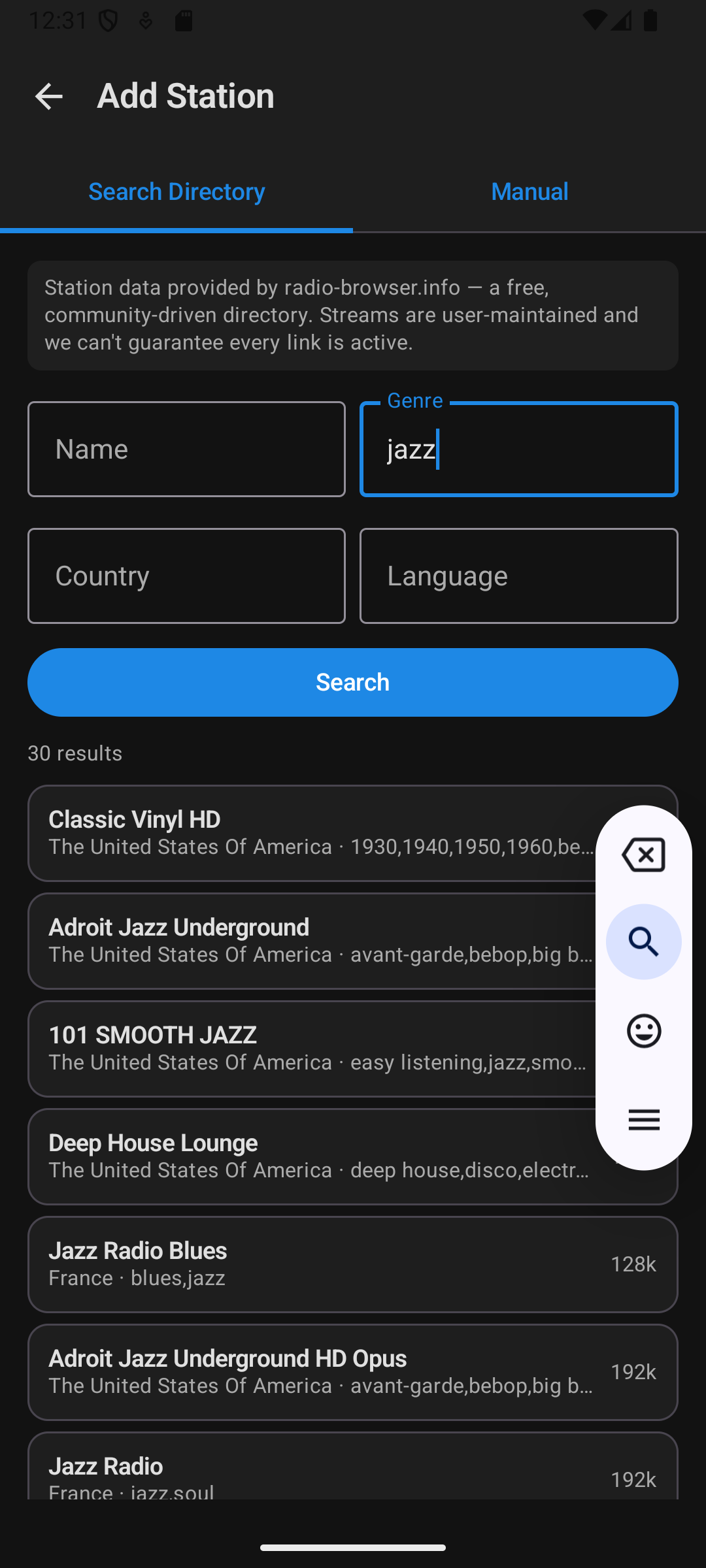
Task: Switch to the Manual tab
Action: [529, 191]
